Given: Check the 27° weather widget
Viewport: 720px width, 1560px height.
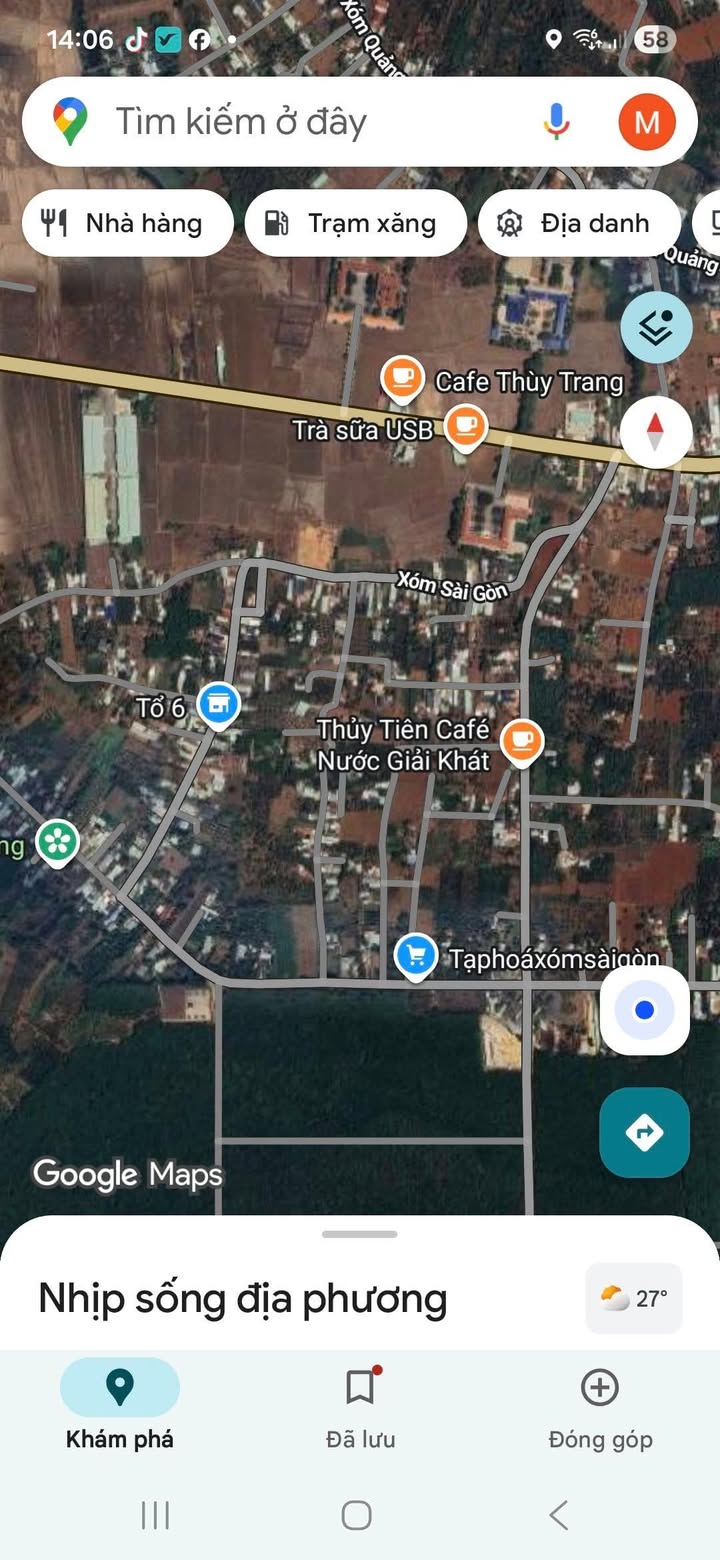Looking at the screenshot, I should 634,1298.
